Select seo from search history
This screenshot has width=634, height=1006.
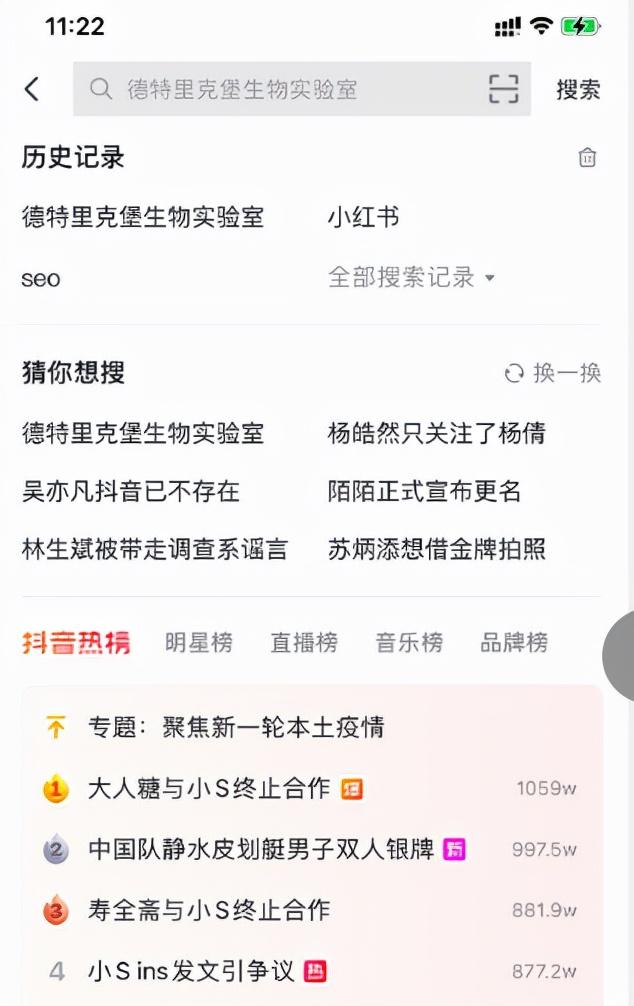click(41, 278)
